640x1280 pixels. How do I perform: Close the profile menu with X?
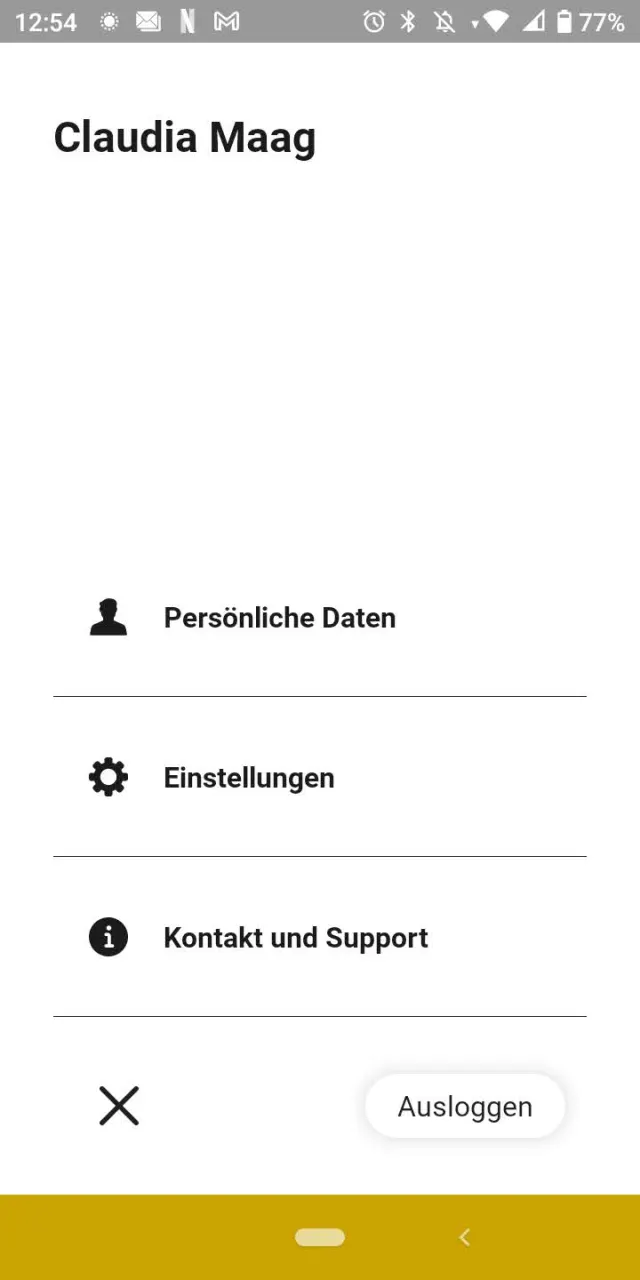(119, 1106)
